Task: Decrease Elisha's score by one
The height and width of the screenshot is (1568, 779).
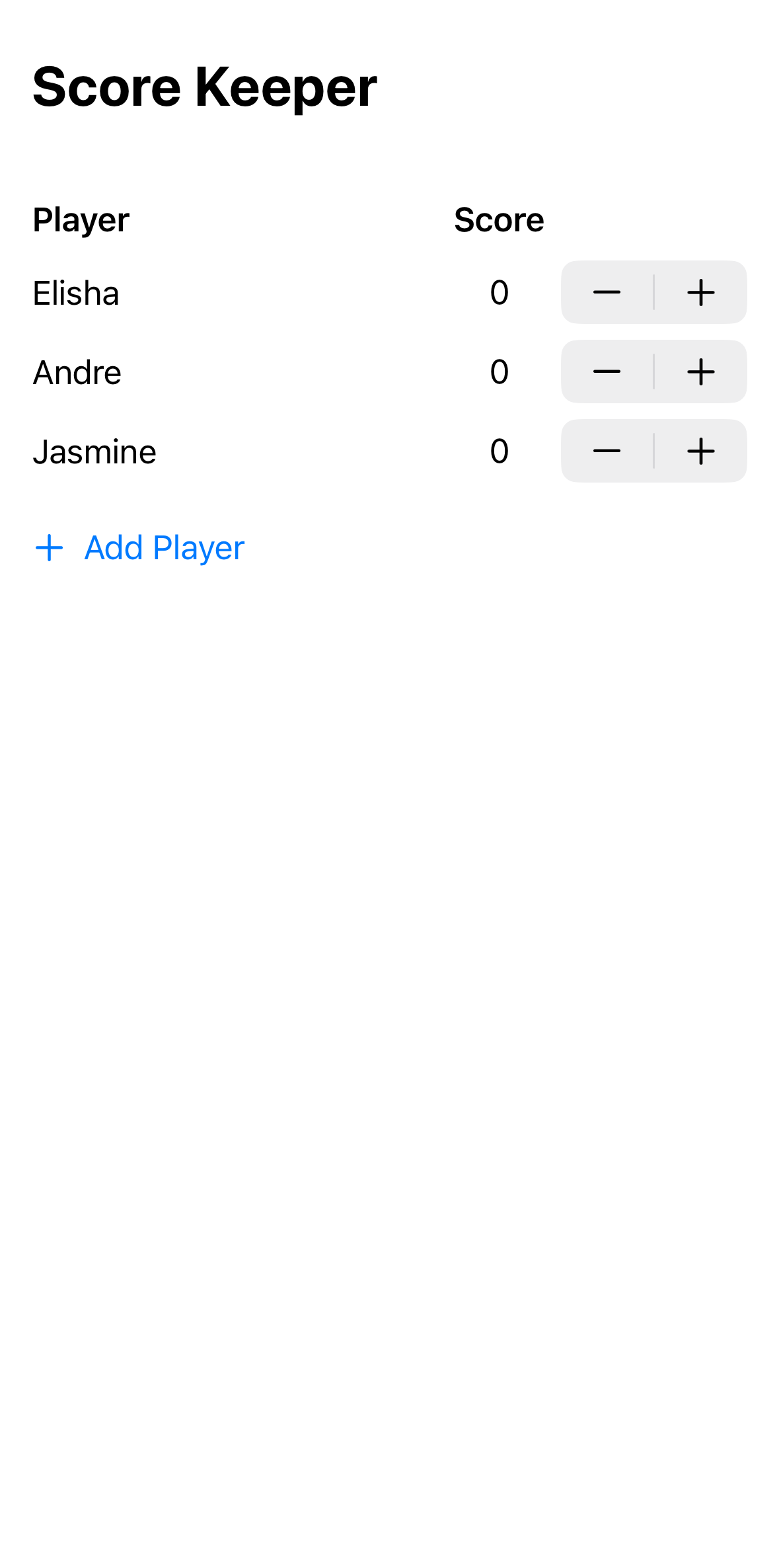Action: click(x=607, y=292)
